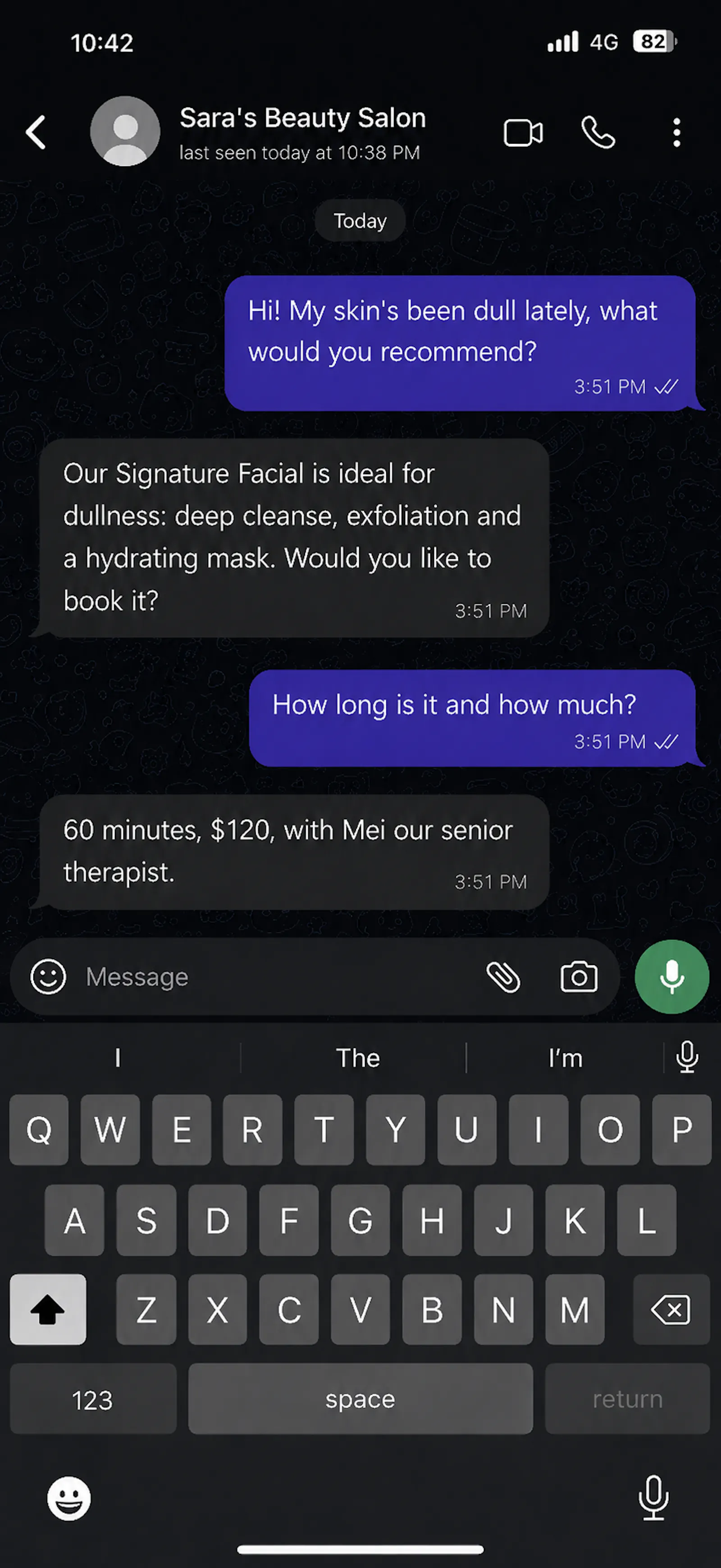Switch keyboard to 123 numbers

(93, 1400)
